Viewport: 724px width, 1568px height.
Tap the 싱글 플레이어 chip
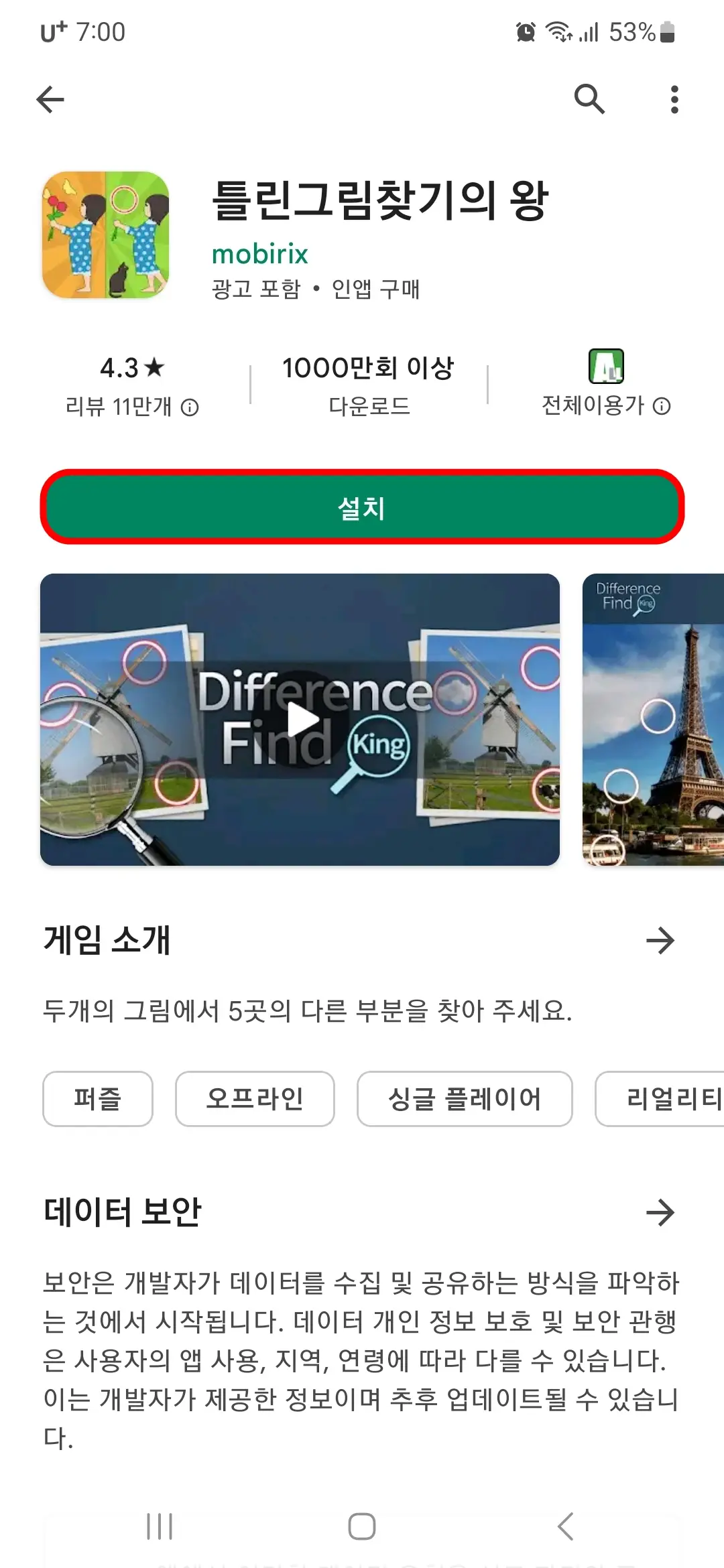point(465,1098)
